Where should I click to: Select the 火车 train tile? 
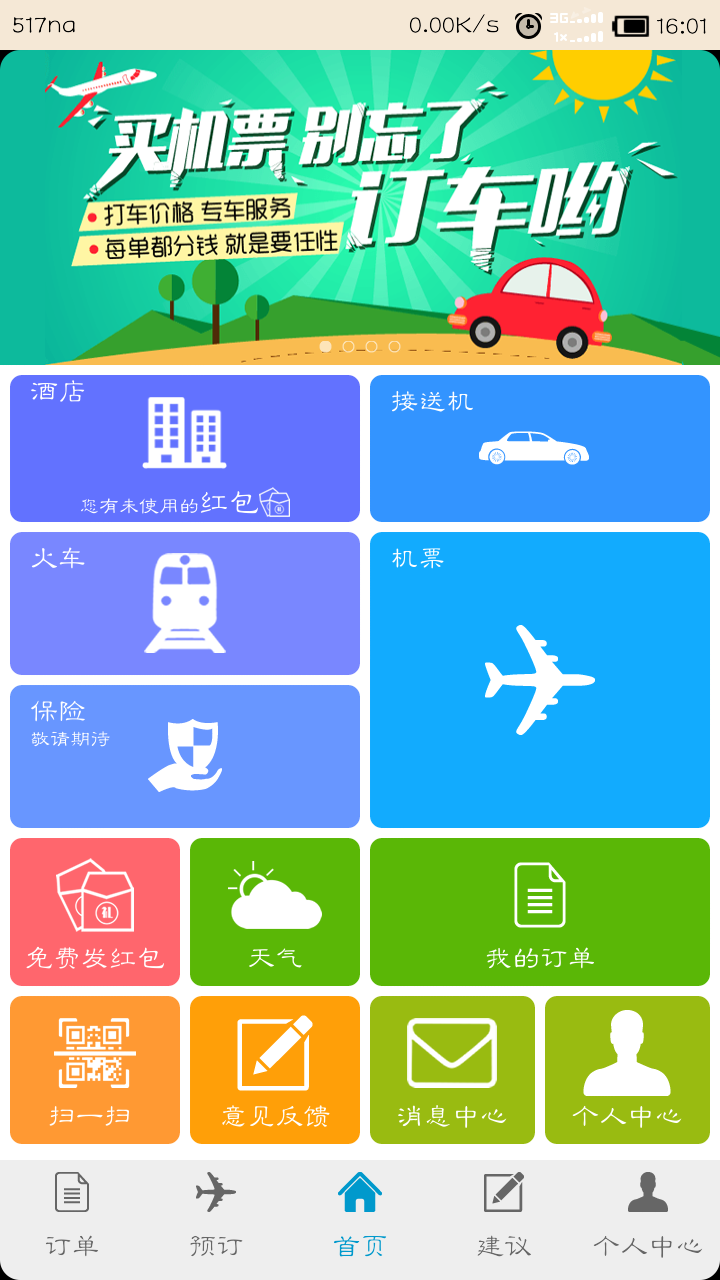185,603
